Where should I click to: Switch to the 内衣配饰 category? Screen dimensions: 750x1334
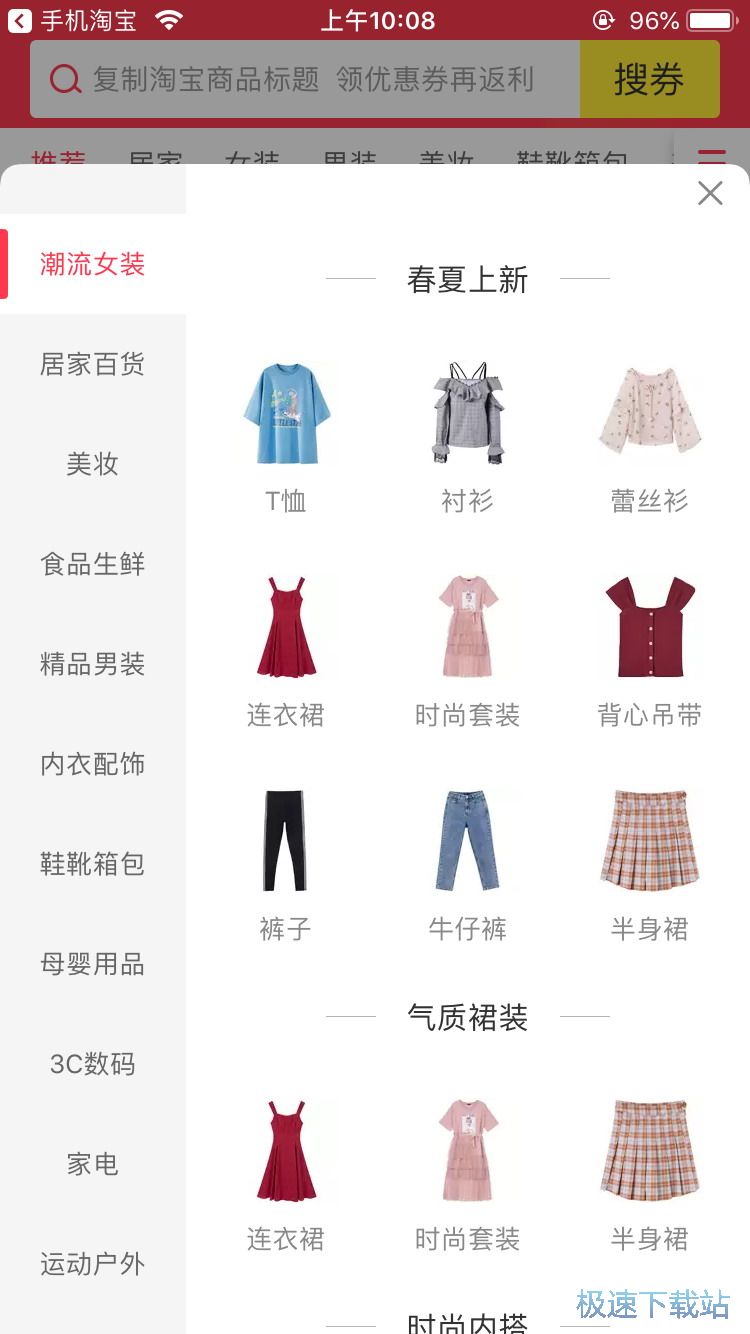click(92, 764)
